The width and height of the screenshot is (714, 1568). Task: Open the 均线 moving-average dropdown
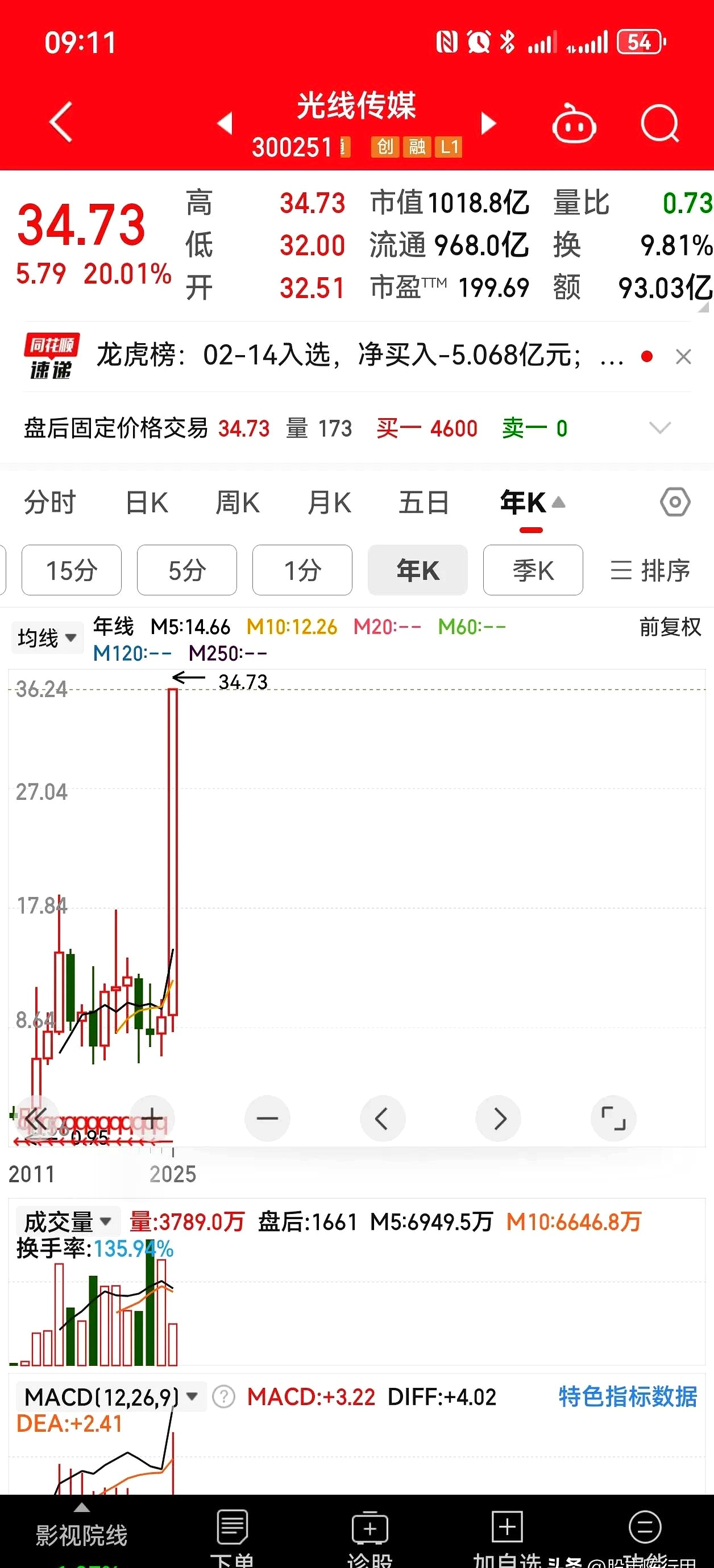(47, 637)
